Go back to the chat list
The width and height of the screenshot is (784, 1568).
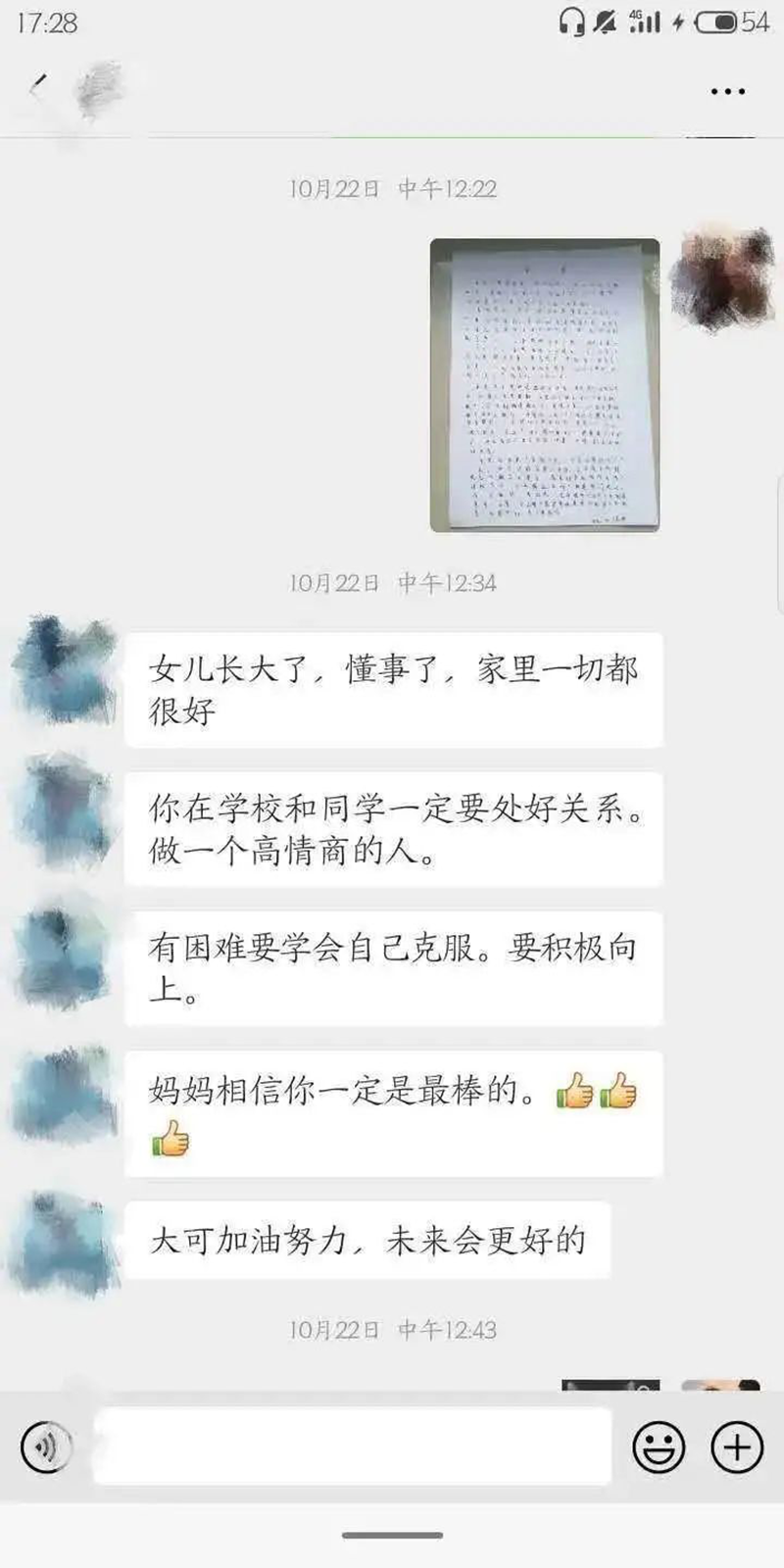point(37,89)
